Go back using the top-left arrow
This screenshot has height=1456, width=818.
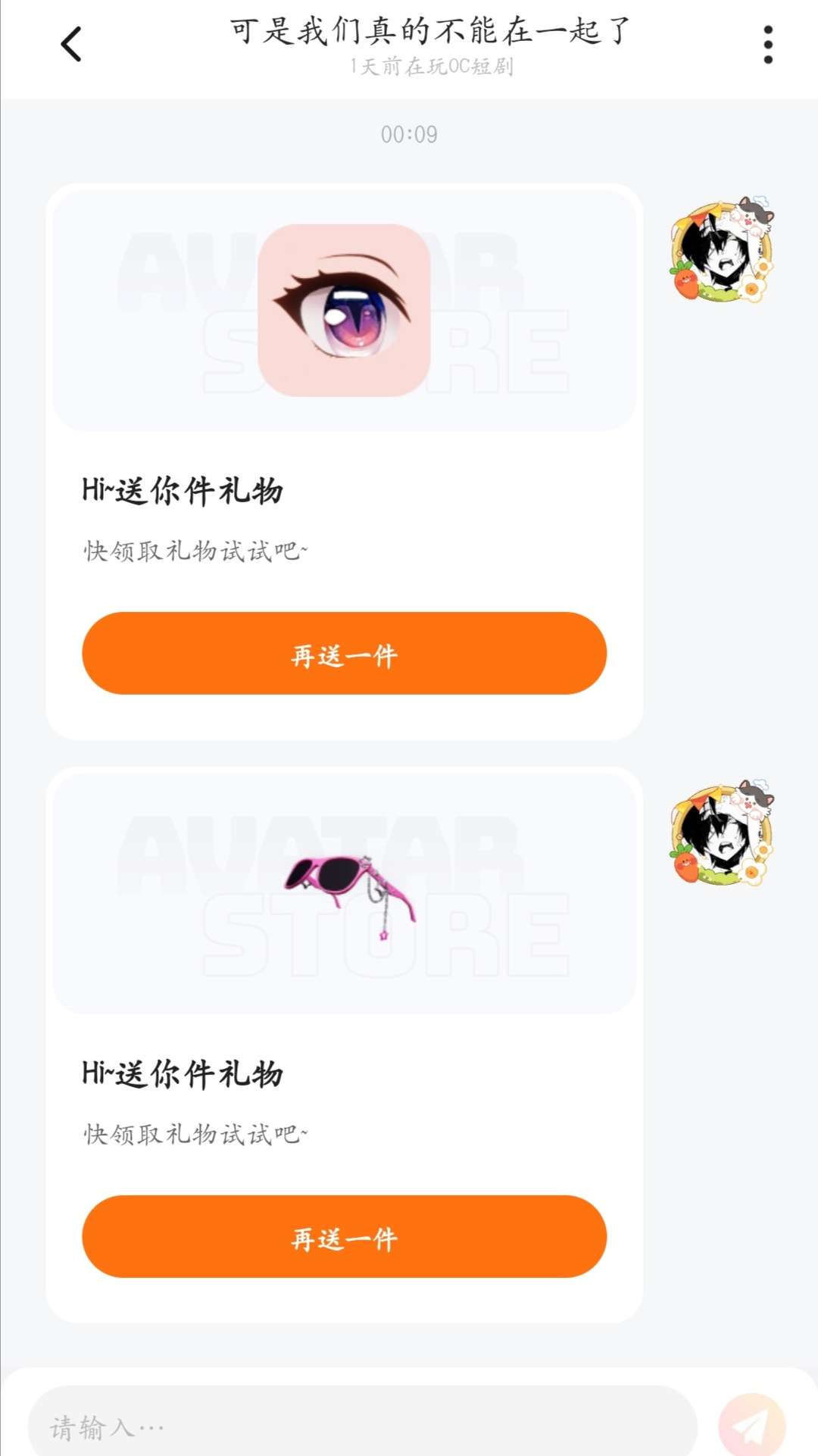coord(71,45)
